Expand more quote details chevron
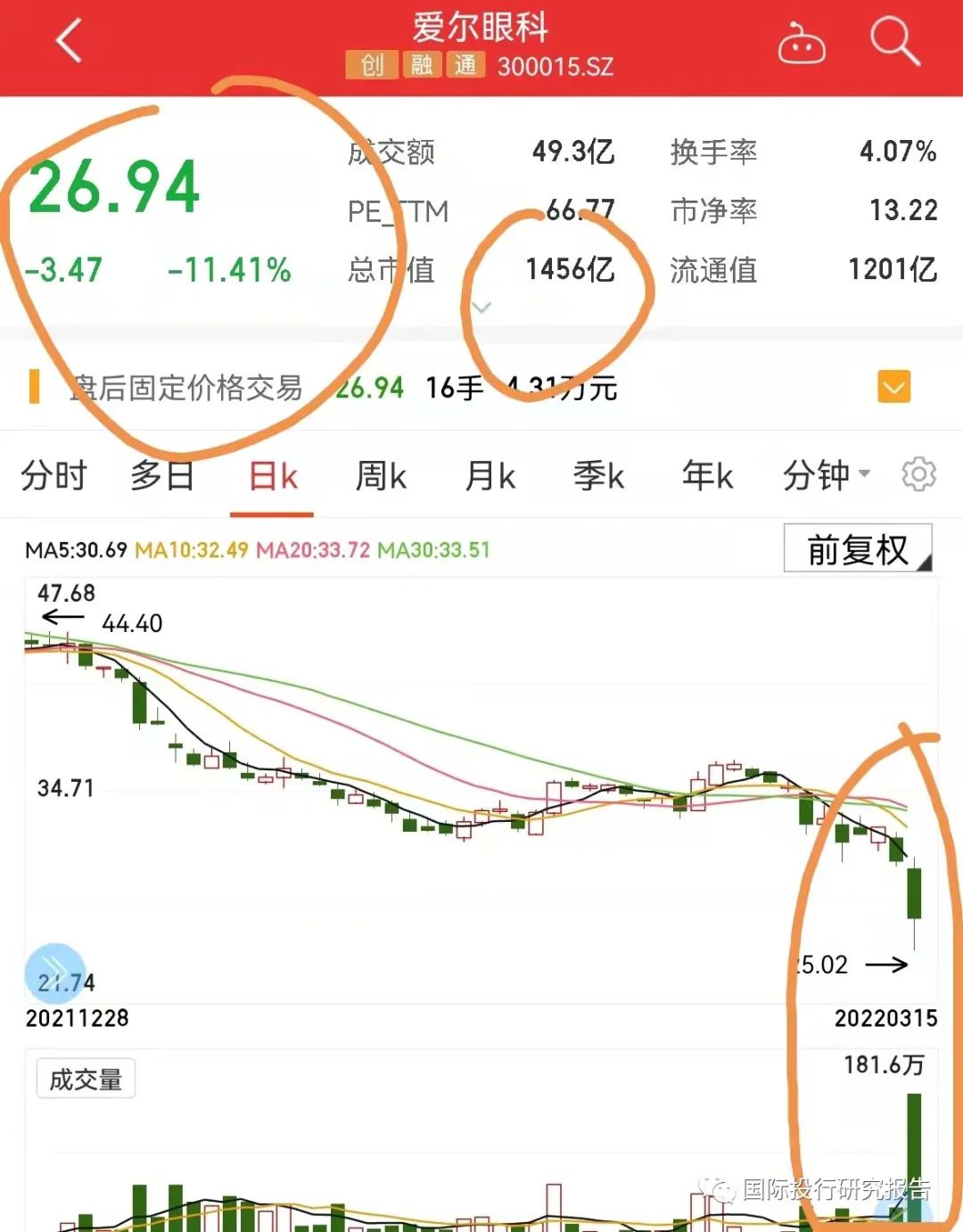Screen dimensions: 963x1232 pyautogui.click(x=481, y=308)
